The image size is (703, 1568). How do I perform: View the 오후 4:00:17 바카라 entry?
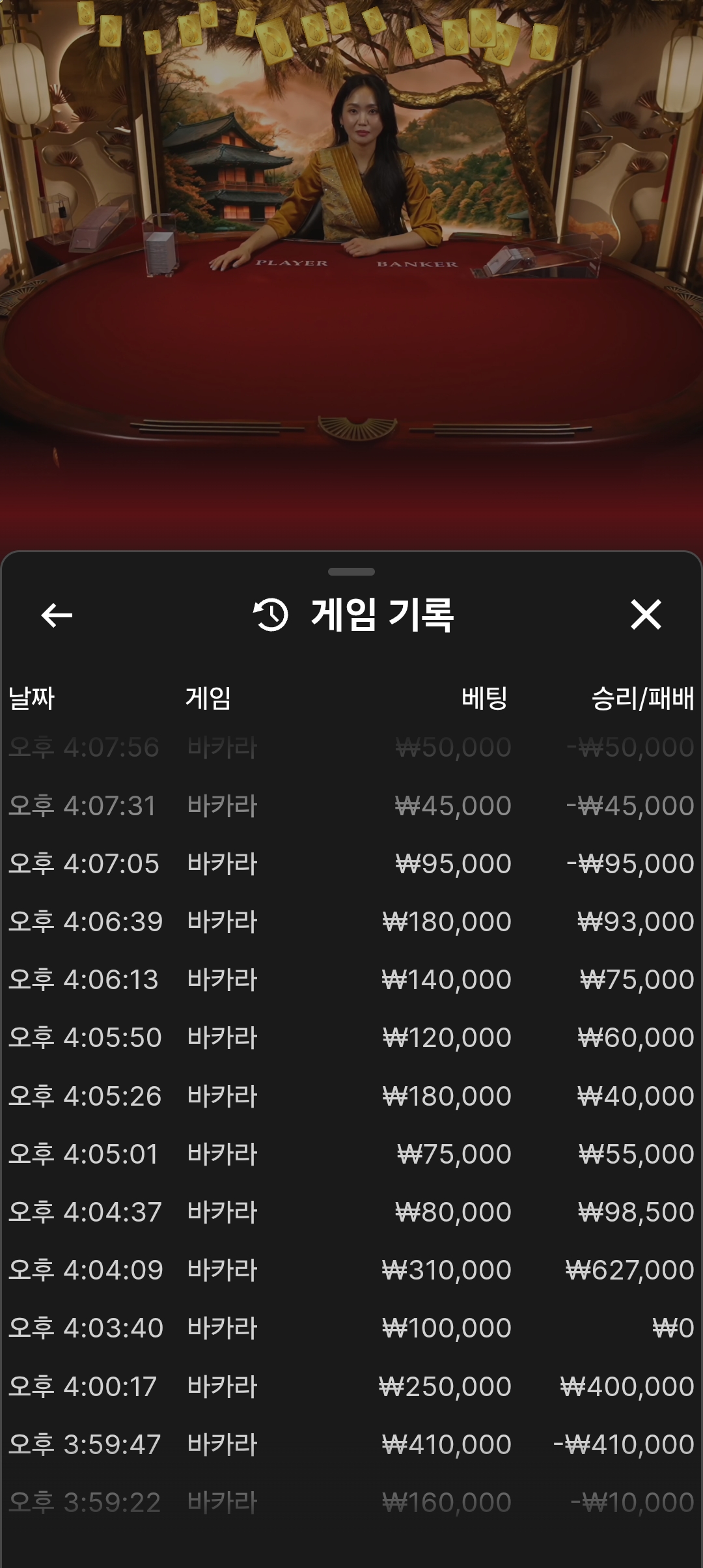351,1386
